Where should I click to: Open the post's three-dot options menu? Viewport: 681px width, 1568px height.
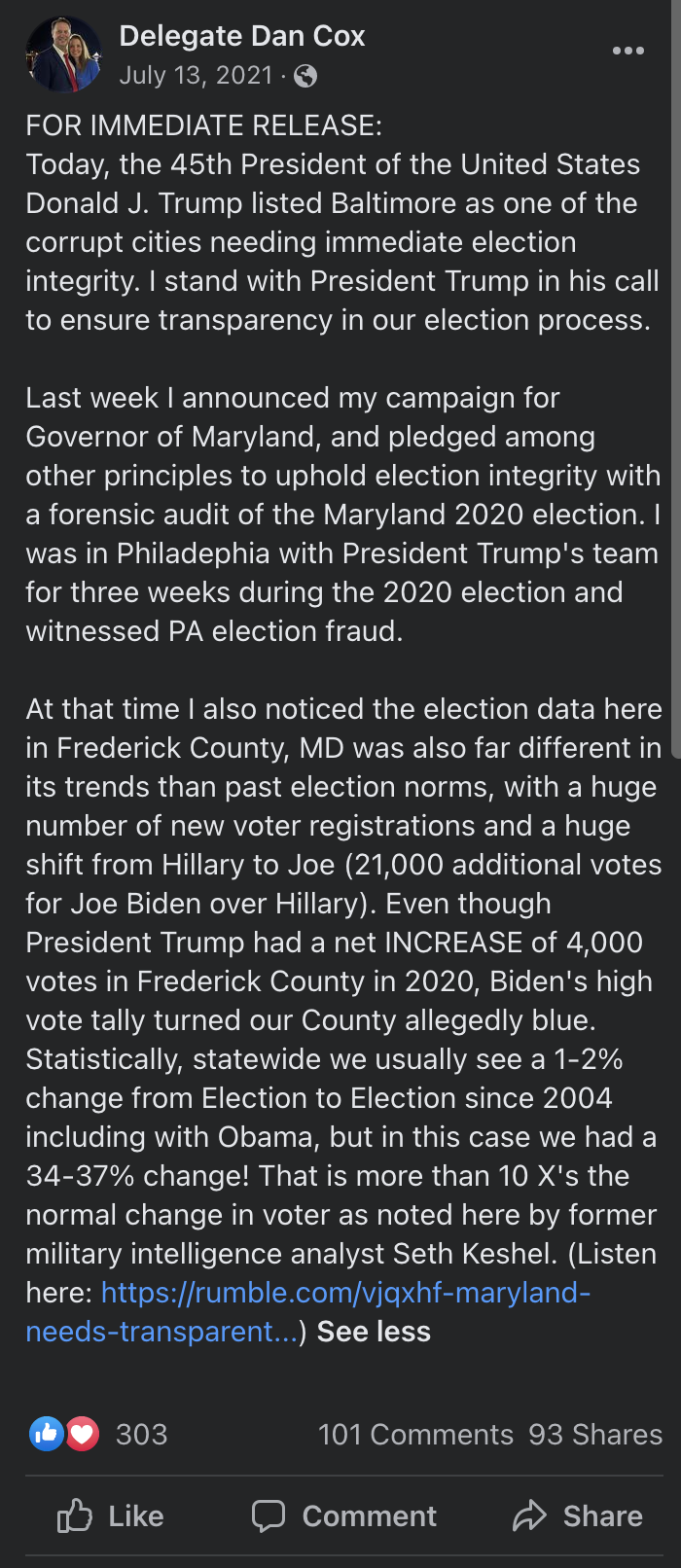point(627,51)
